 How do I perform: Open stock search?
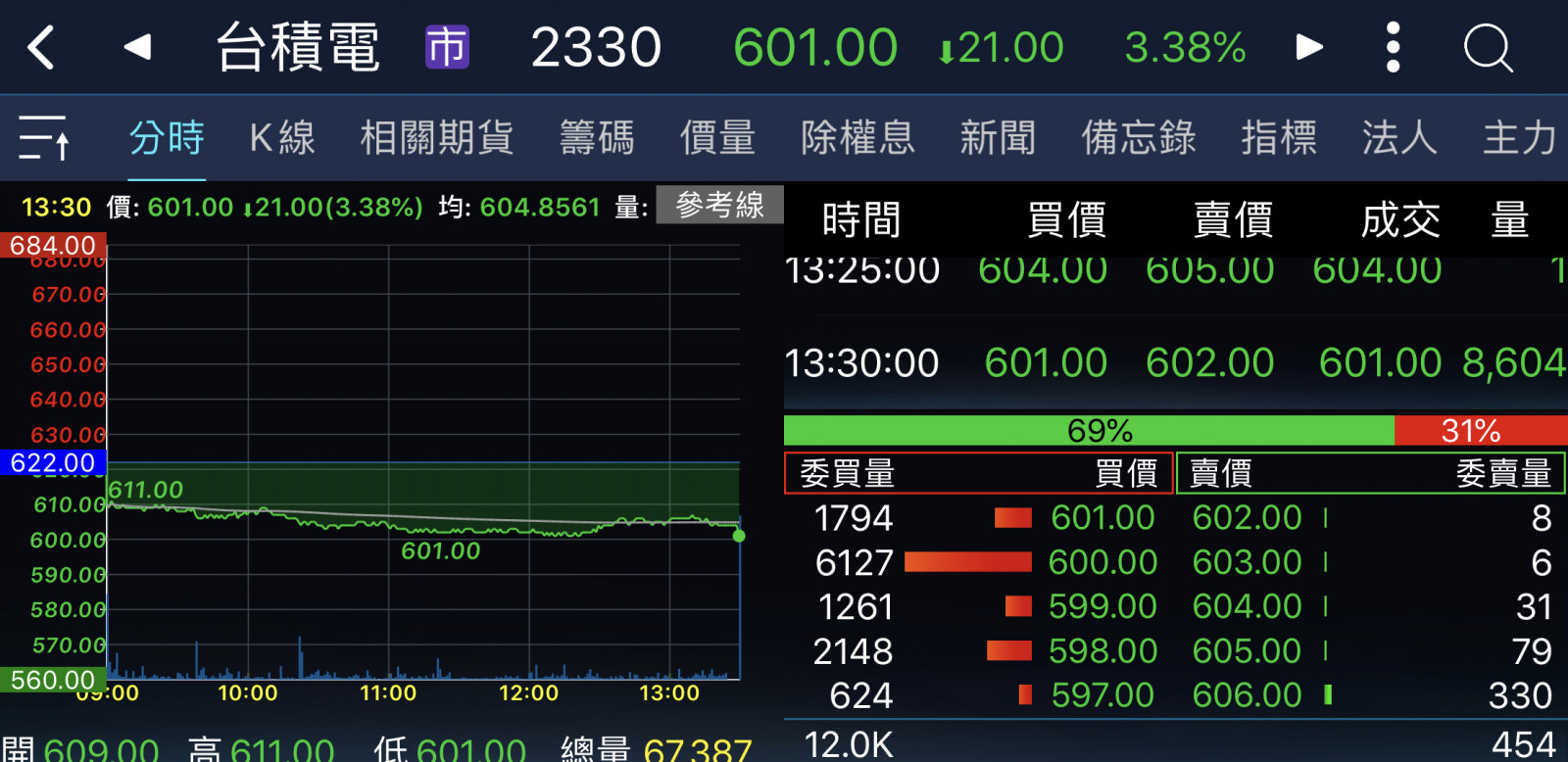click(x=1488, y=47)
